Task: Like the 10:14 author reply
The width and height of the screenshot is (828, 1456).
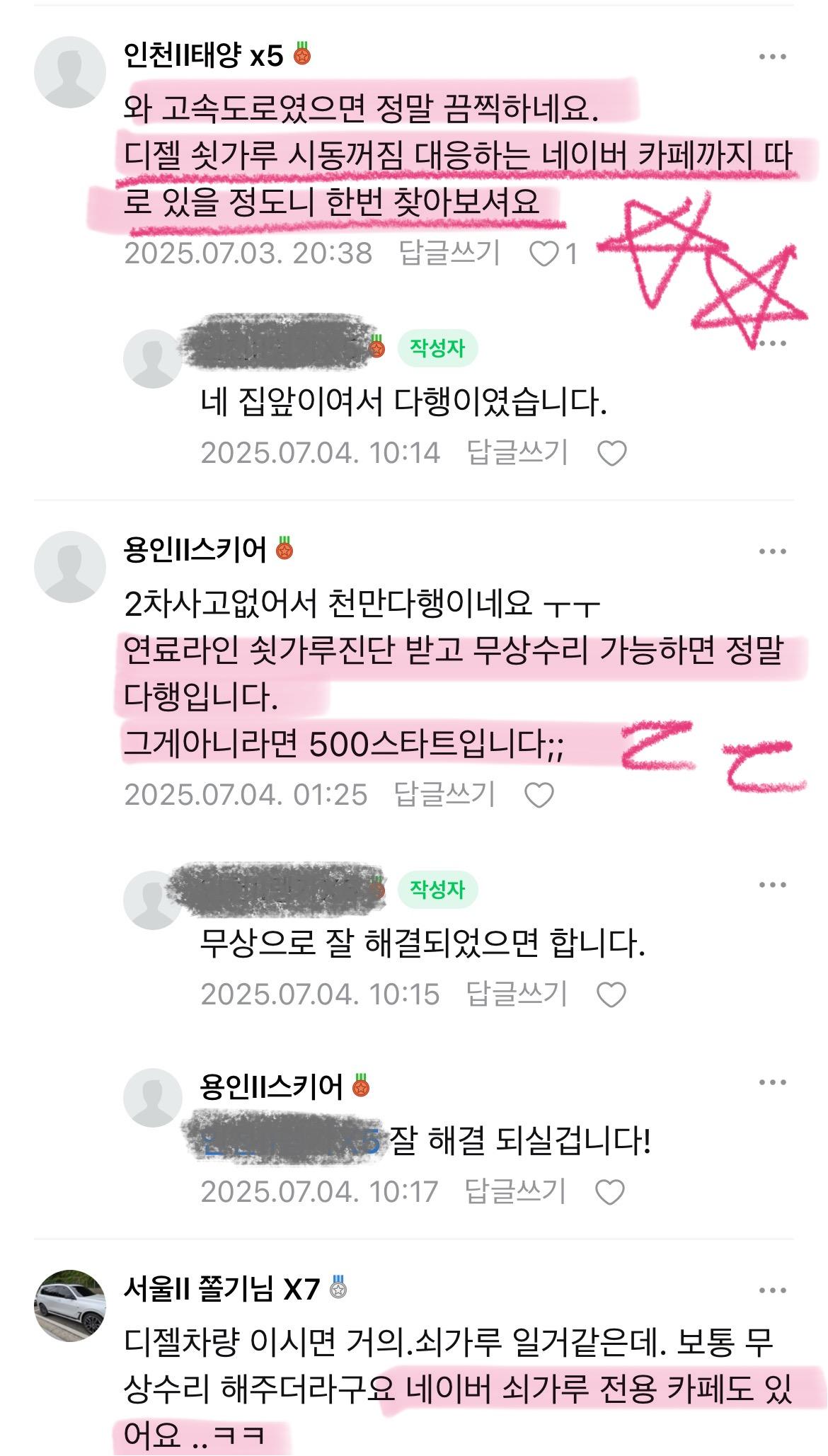Action: coord(611,454)
